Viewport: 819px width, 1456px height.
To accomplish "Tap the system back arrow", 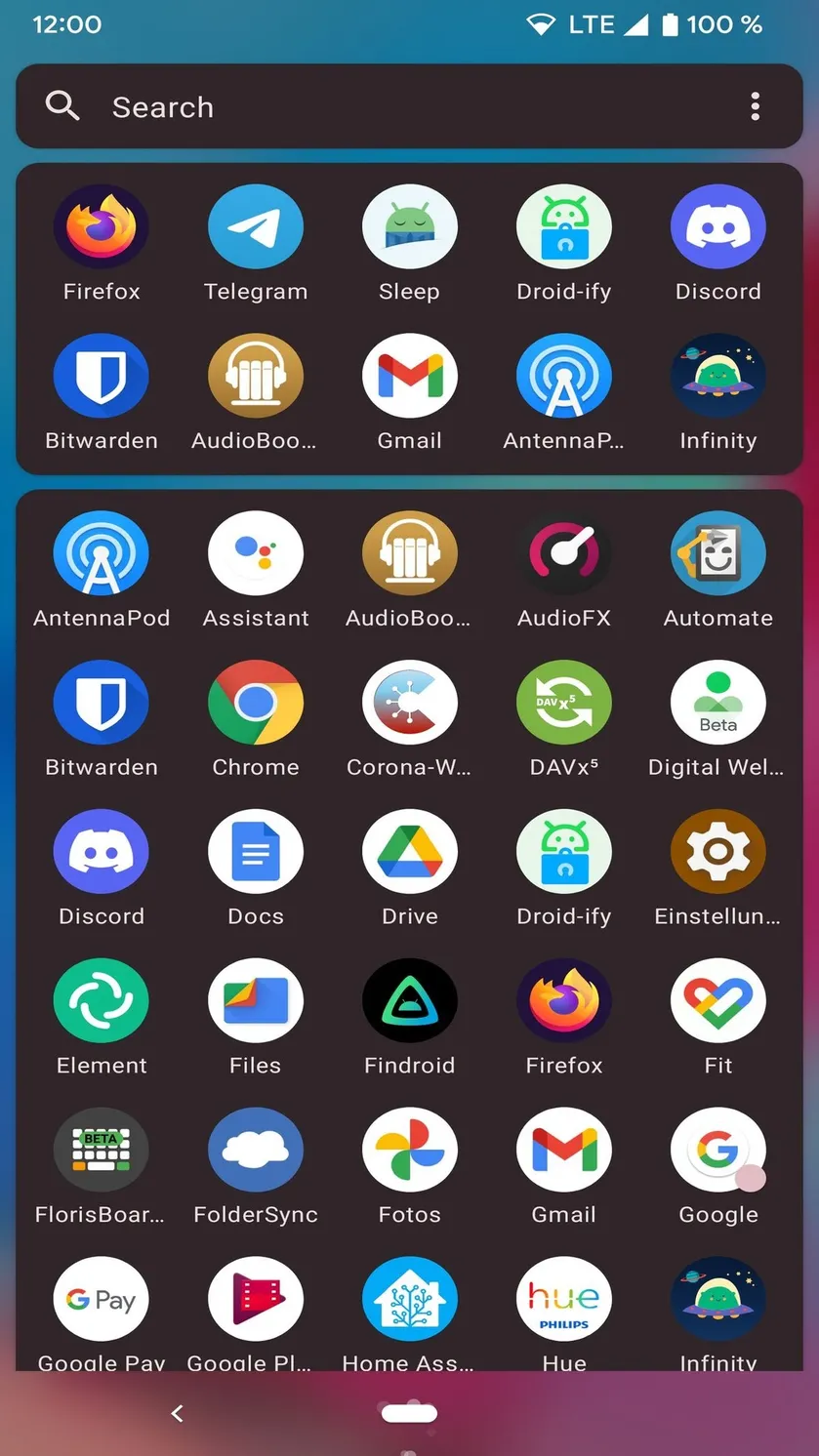I will [x=177, y=1413].
